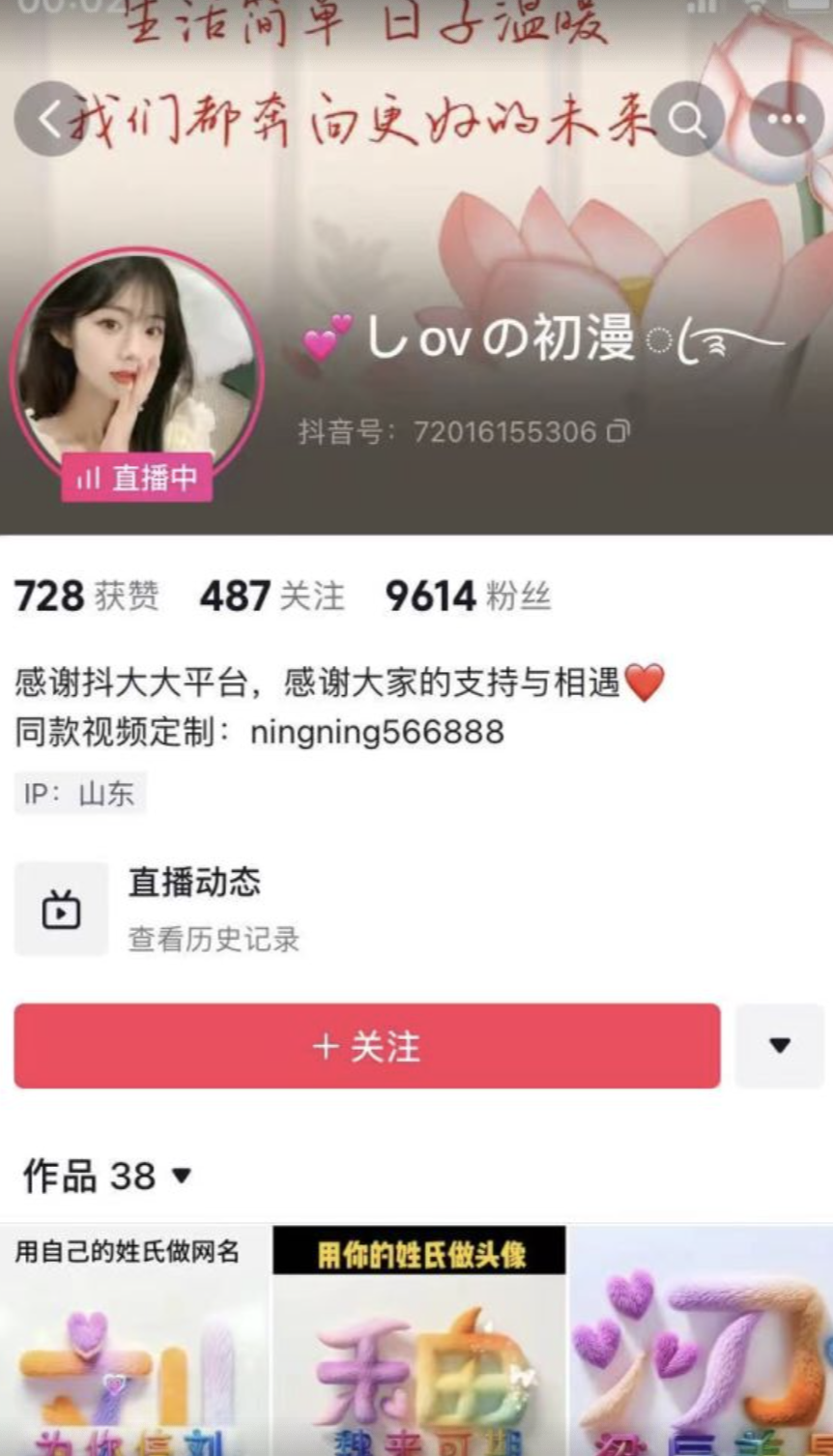The image size is (833, 1456).
Task: Open the 用你的姓氏做头像 video
Action: [x=419, y=1344]
